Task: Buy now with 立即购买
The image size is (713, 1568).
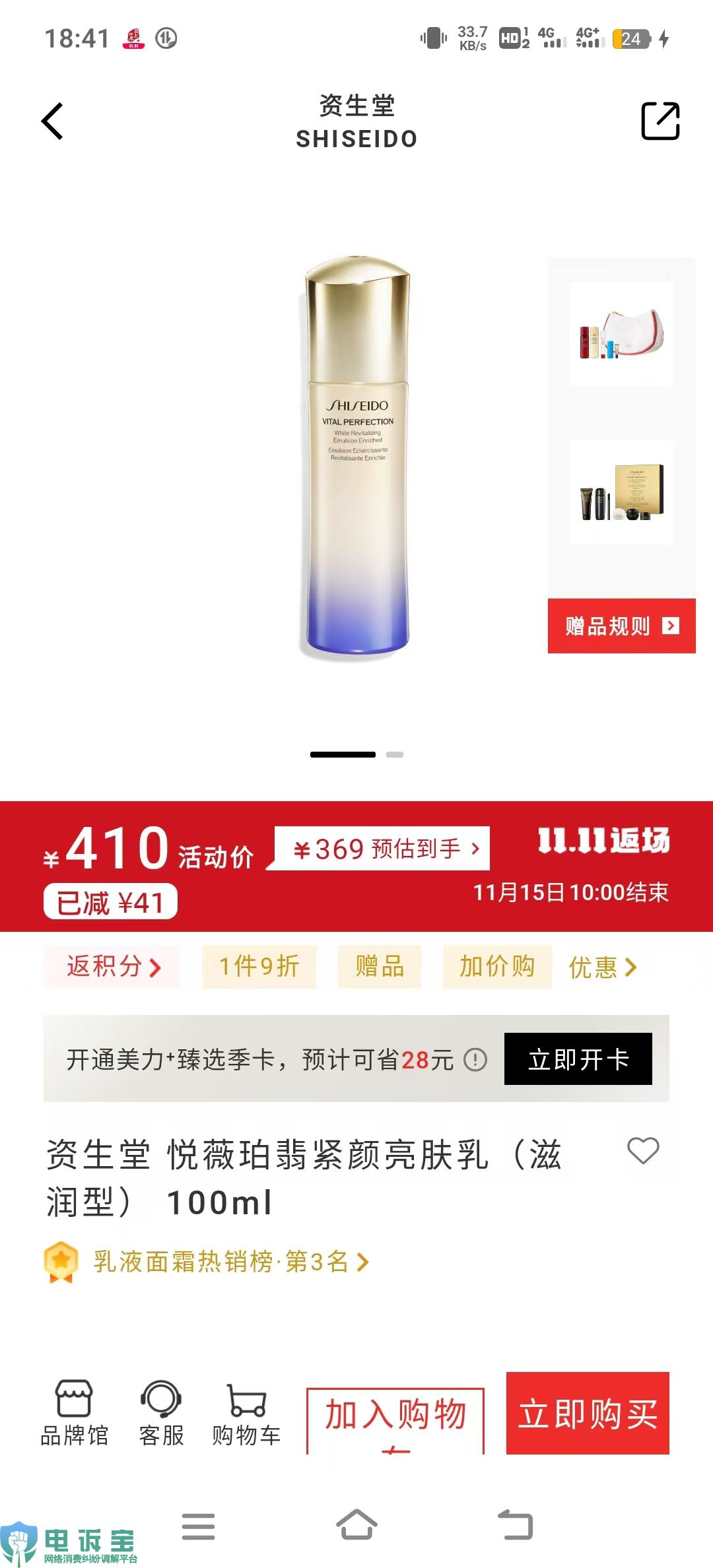Action: 588,1414
